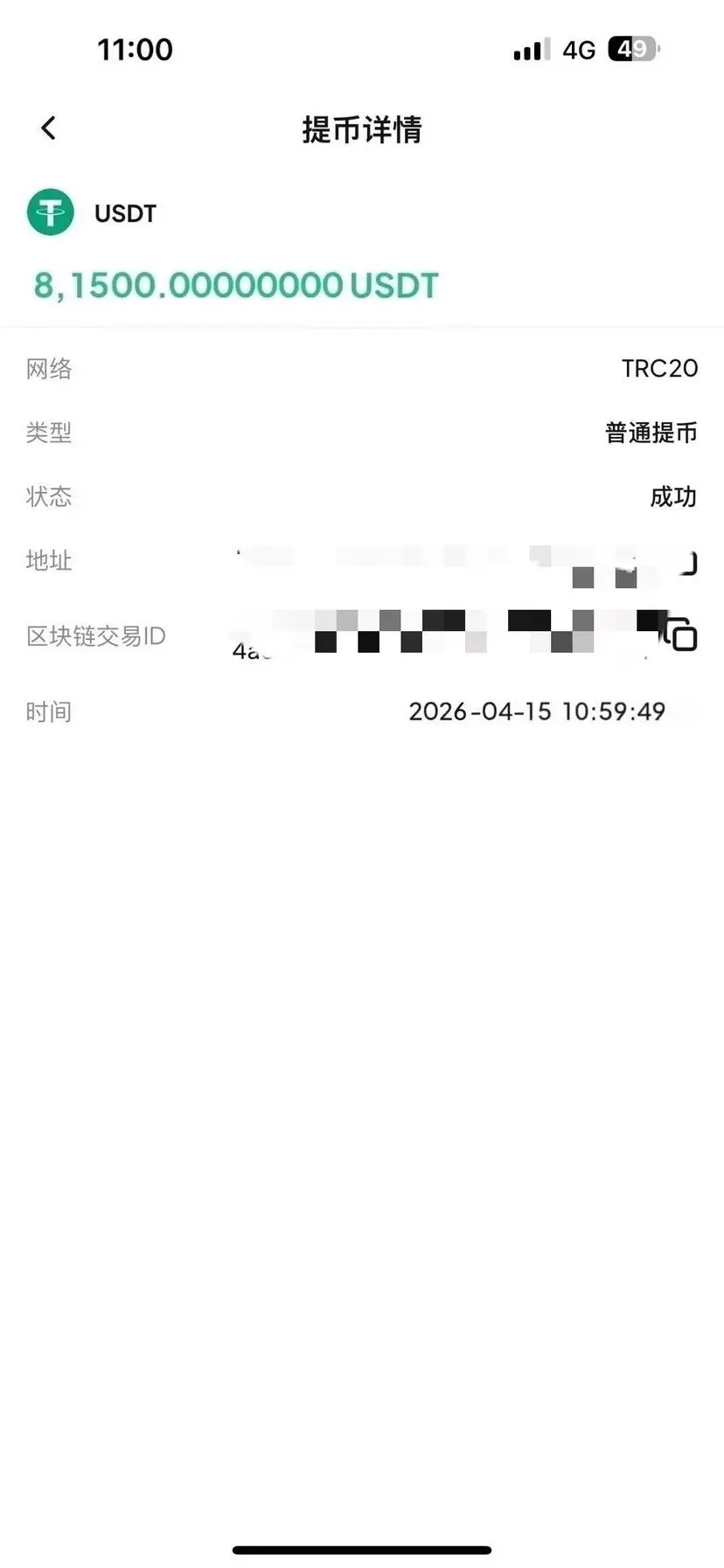The height and width of the screenshot is (1568, 724).
Task: Select the 提币详情 title bar
Action: pos(362,129)
